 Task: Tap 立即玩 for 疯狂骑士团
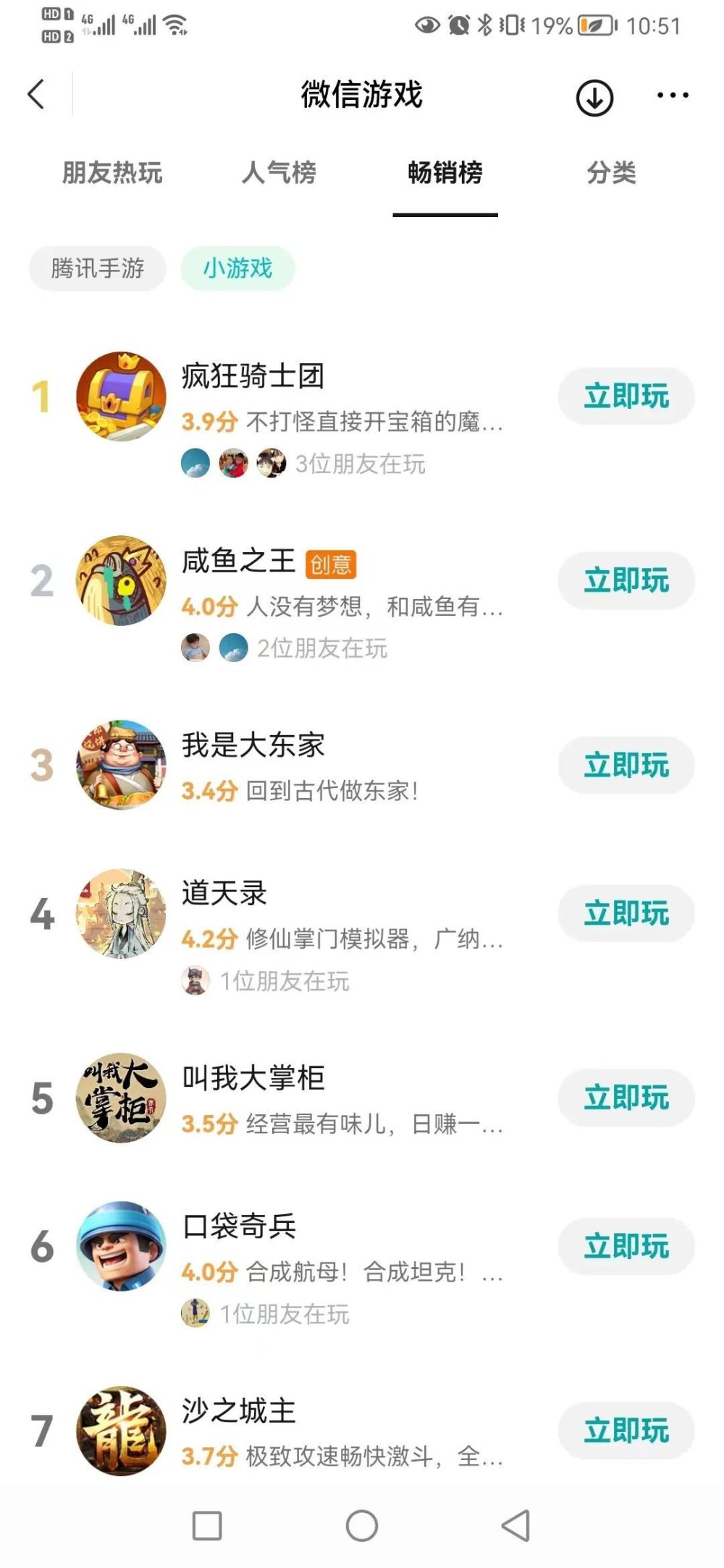tap(626, 397)
